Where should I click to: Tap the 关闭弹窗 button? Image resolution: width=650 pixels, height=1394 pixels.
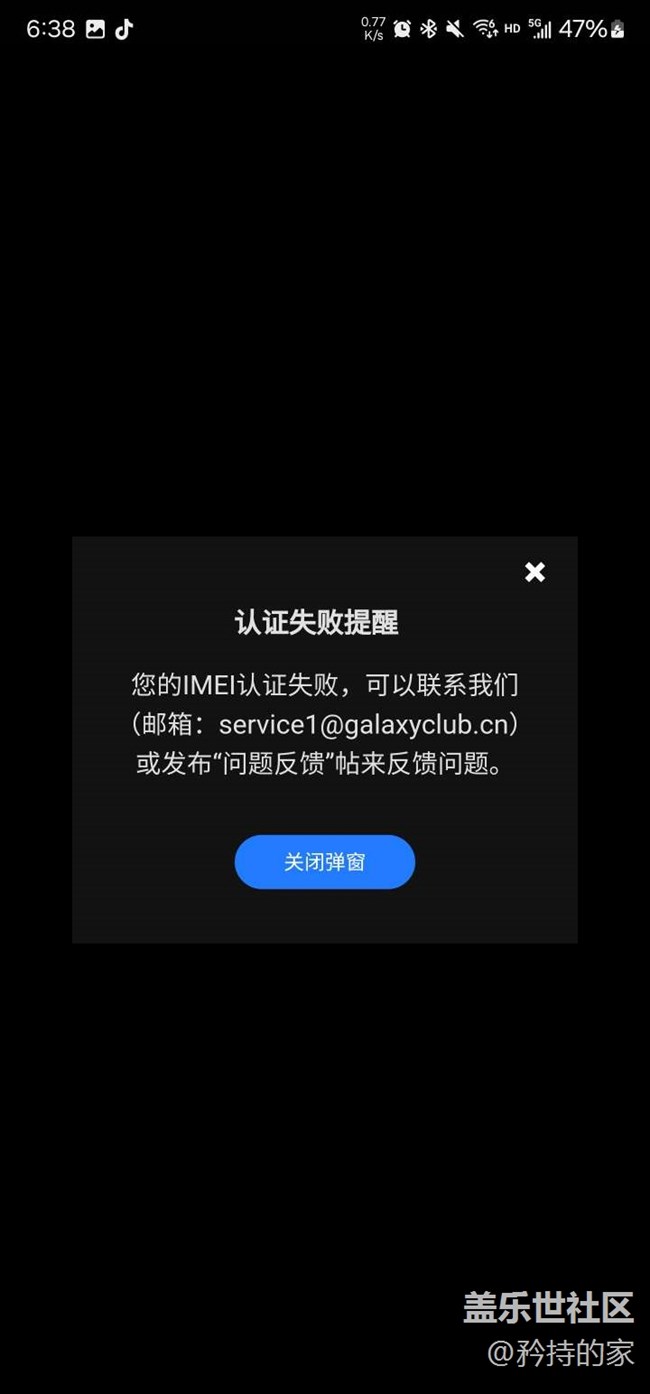pos(324,861)
